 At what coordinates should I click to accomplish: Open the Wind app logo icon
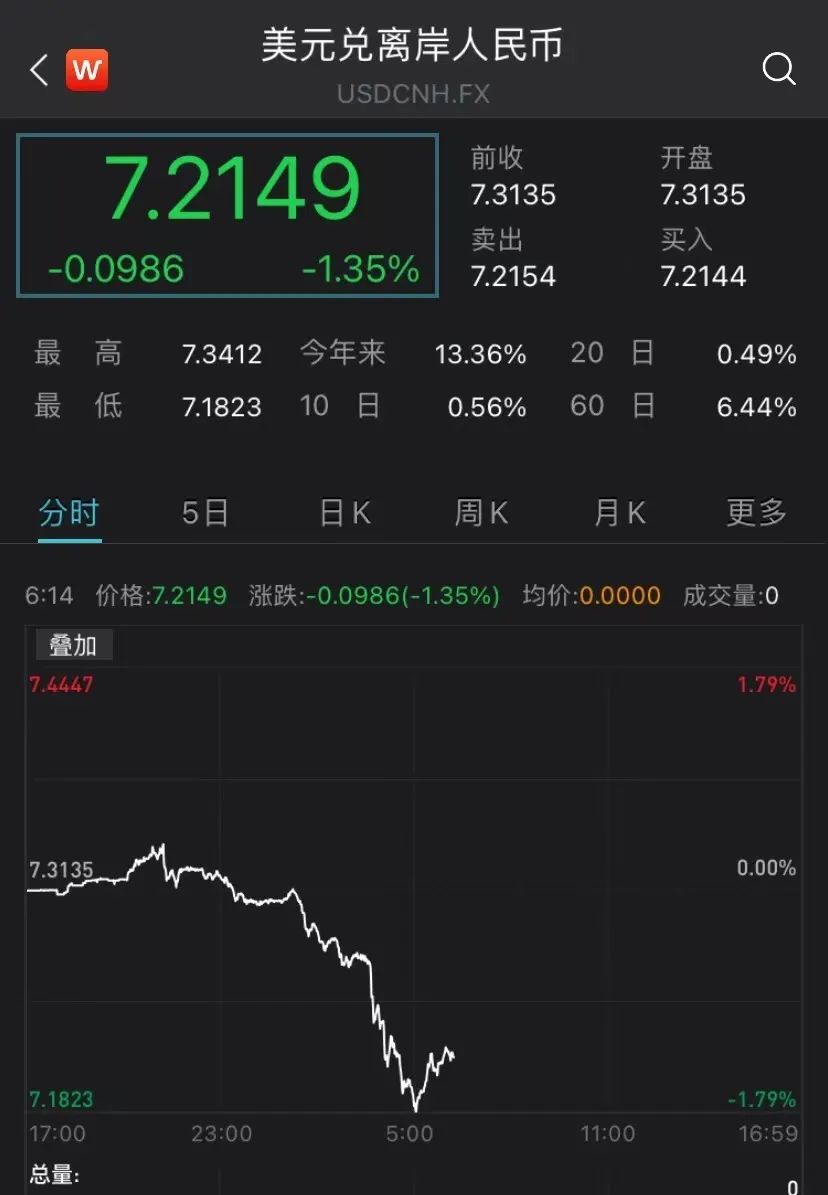(x=86, y=70)
